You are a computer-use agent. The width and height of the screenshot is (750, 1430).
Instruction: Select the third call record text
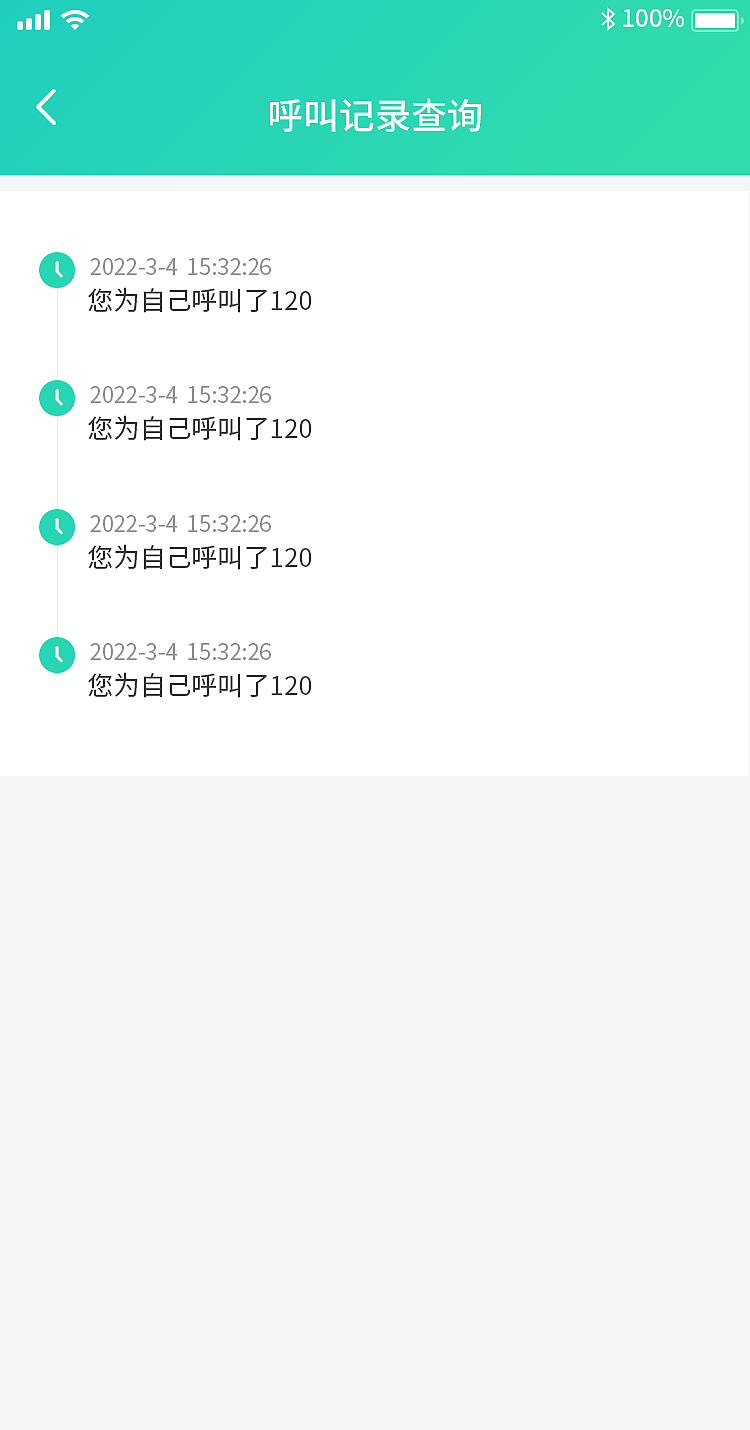(200, 558)
